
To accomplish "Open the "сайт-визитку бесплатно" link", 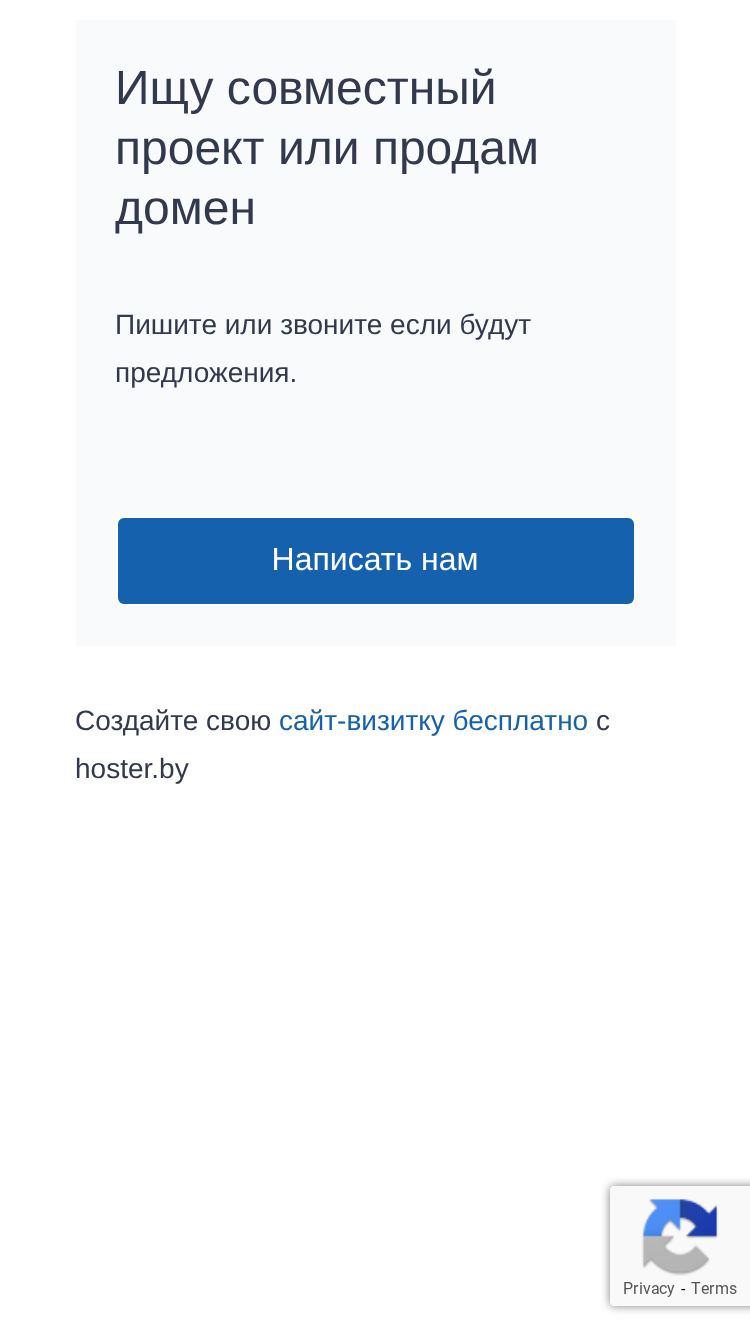I will pos(433,721).
